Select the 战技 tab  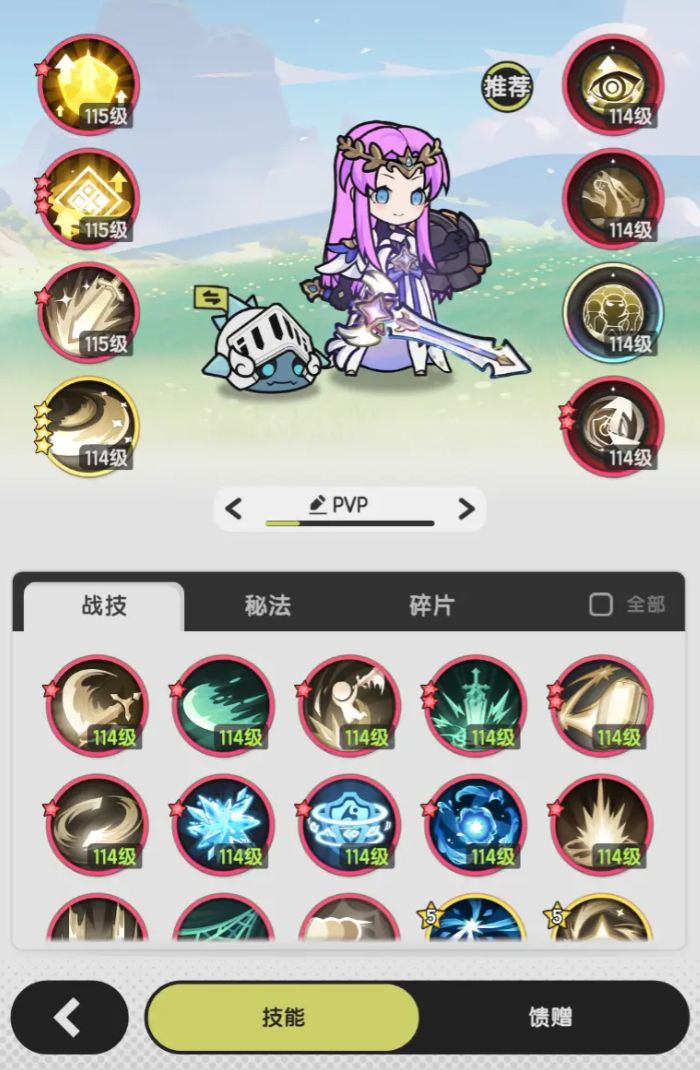tap(104, 605)
